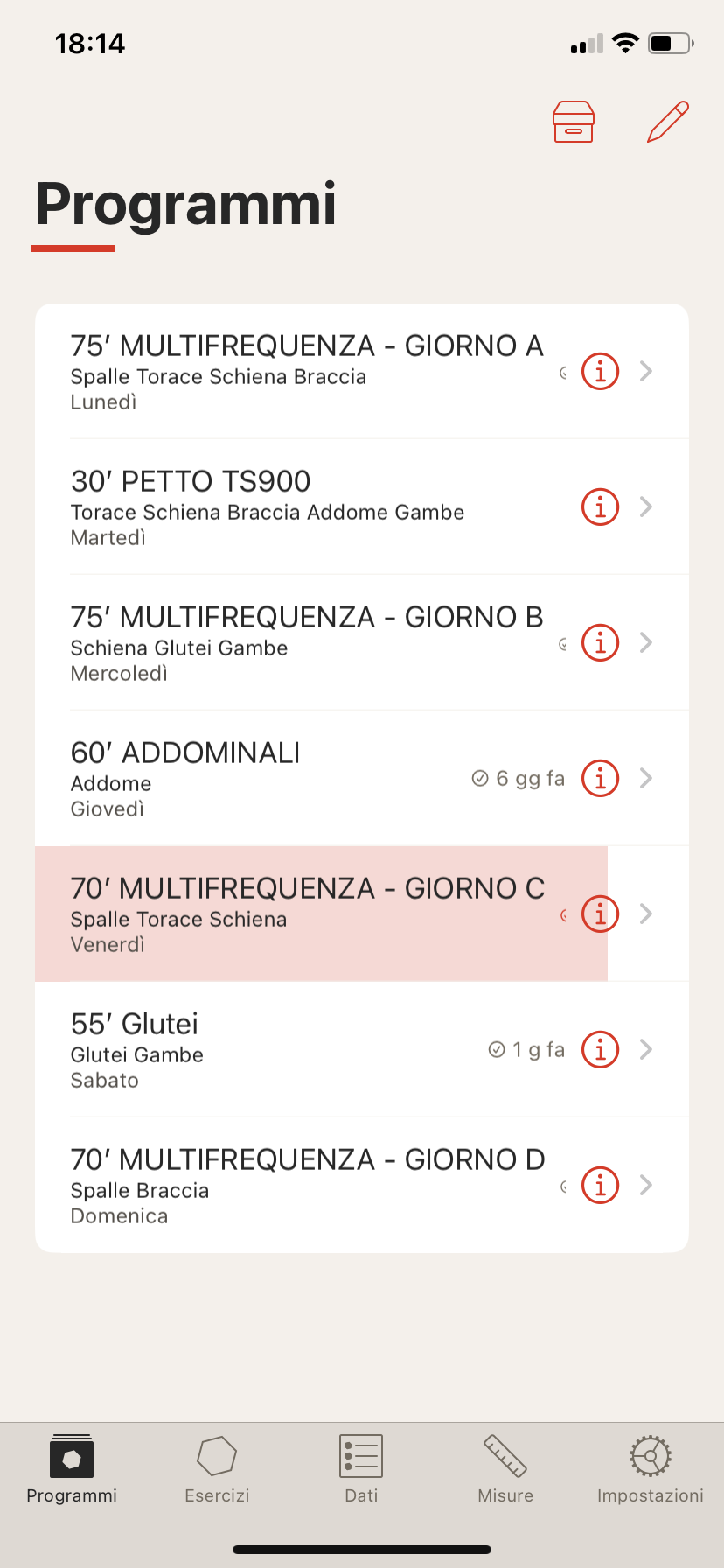View info for 30' PETTO TS900
Screen dimensions: 724x1568
[601, 507]
